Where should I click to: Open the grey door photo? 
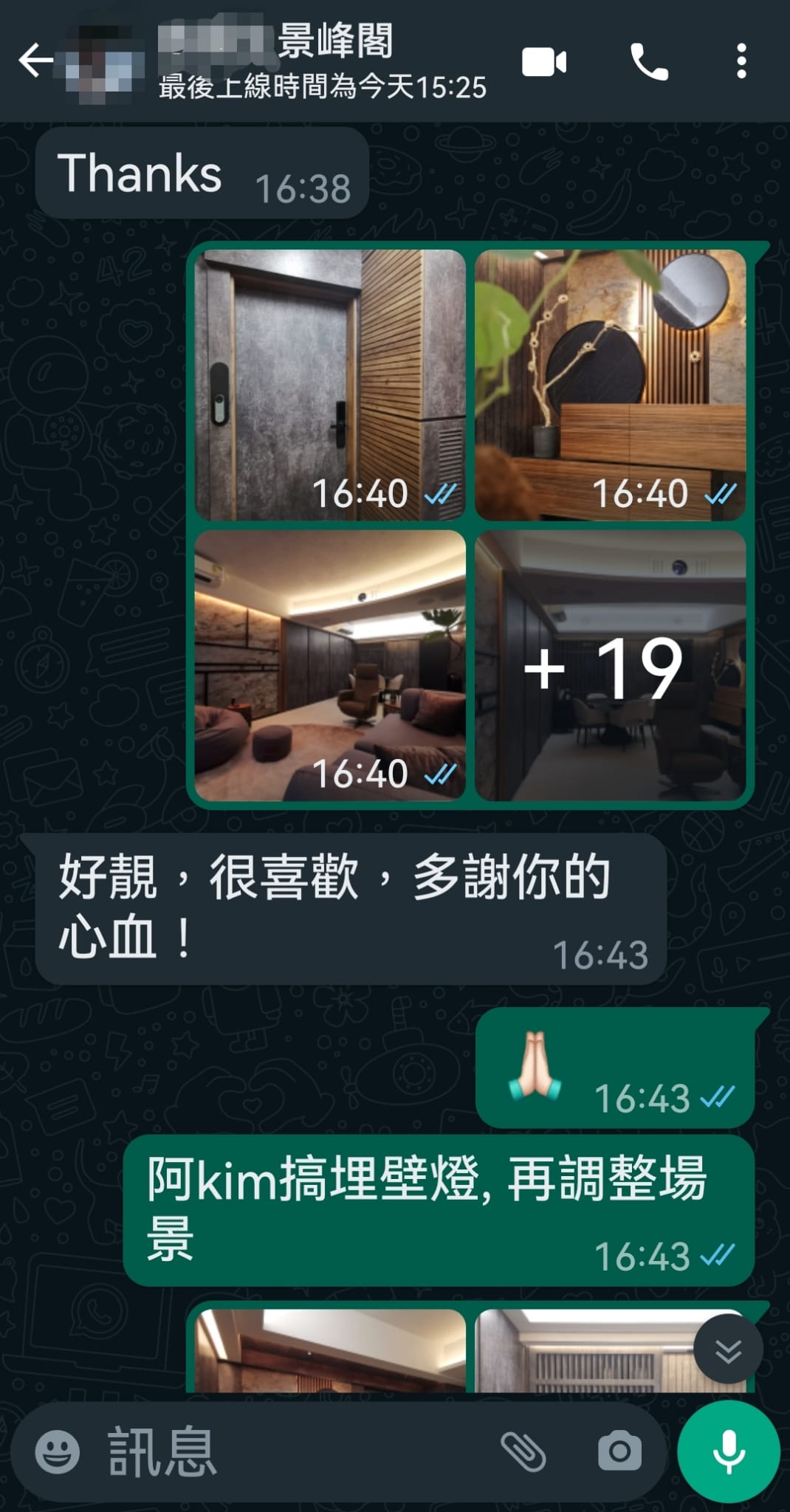pos(330,385)
